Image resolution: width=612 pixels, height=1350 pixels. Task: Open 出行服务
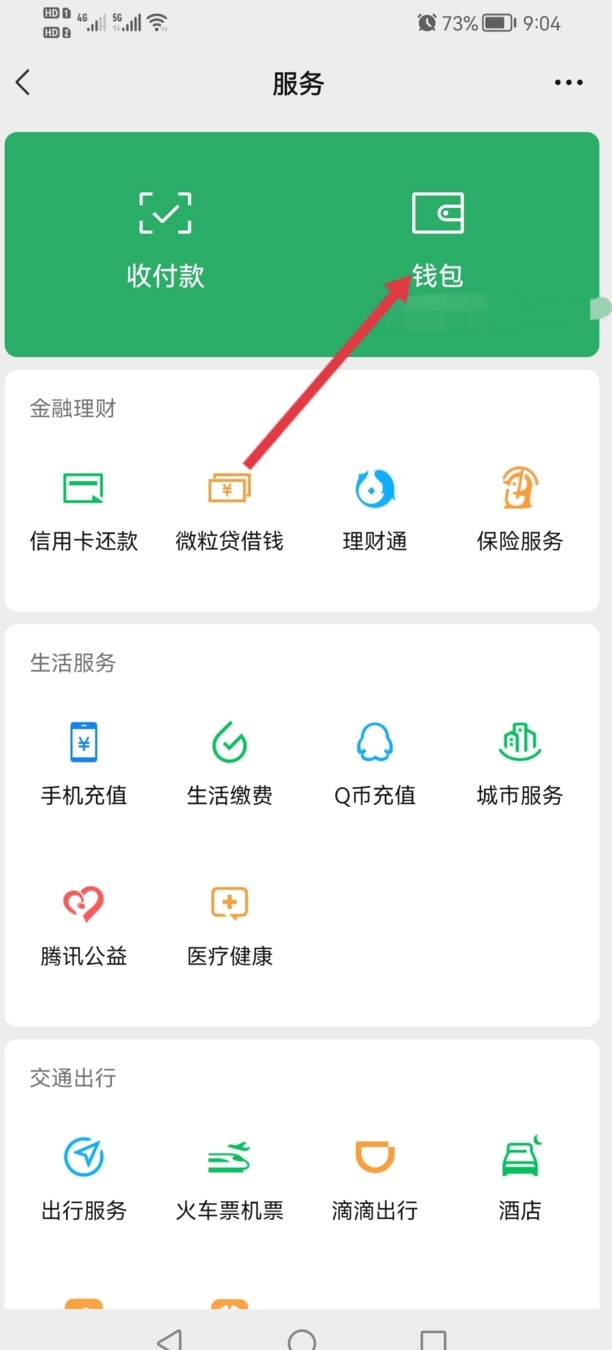(84, 1180)
